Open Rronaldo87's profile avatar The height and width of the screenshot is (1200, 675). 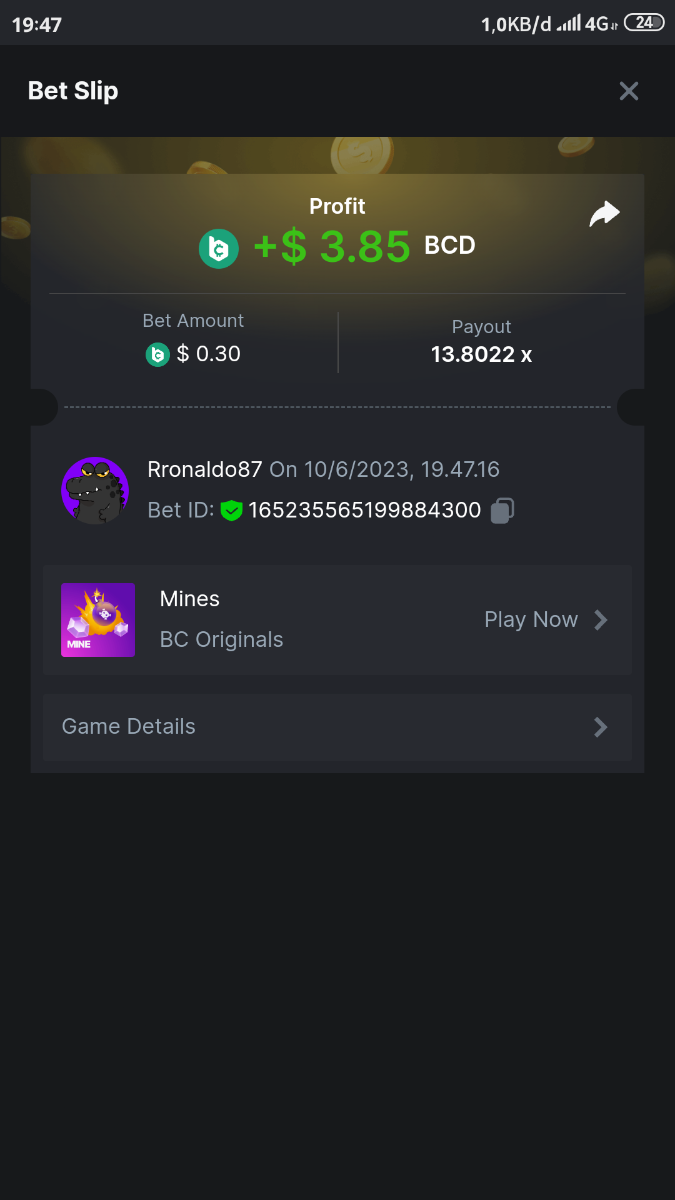coord(95,490)
